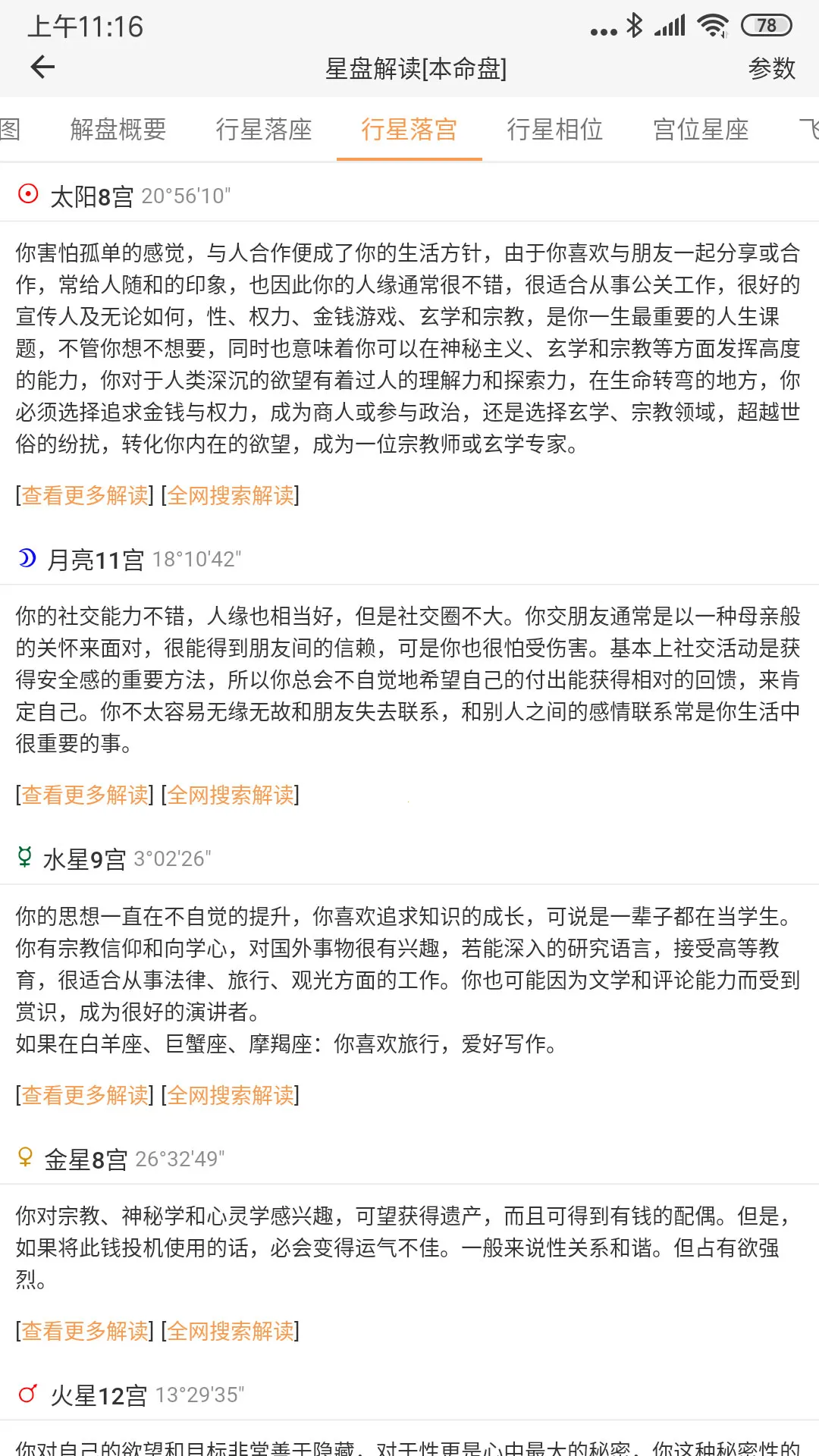Search 全网搜索解读 for 金星8宫

pos(231,1331)
